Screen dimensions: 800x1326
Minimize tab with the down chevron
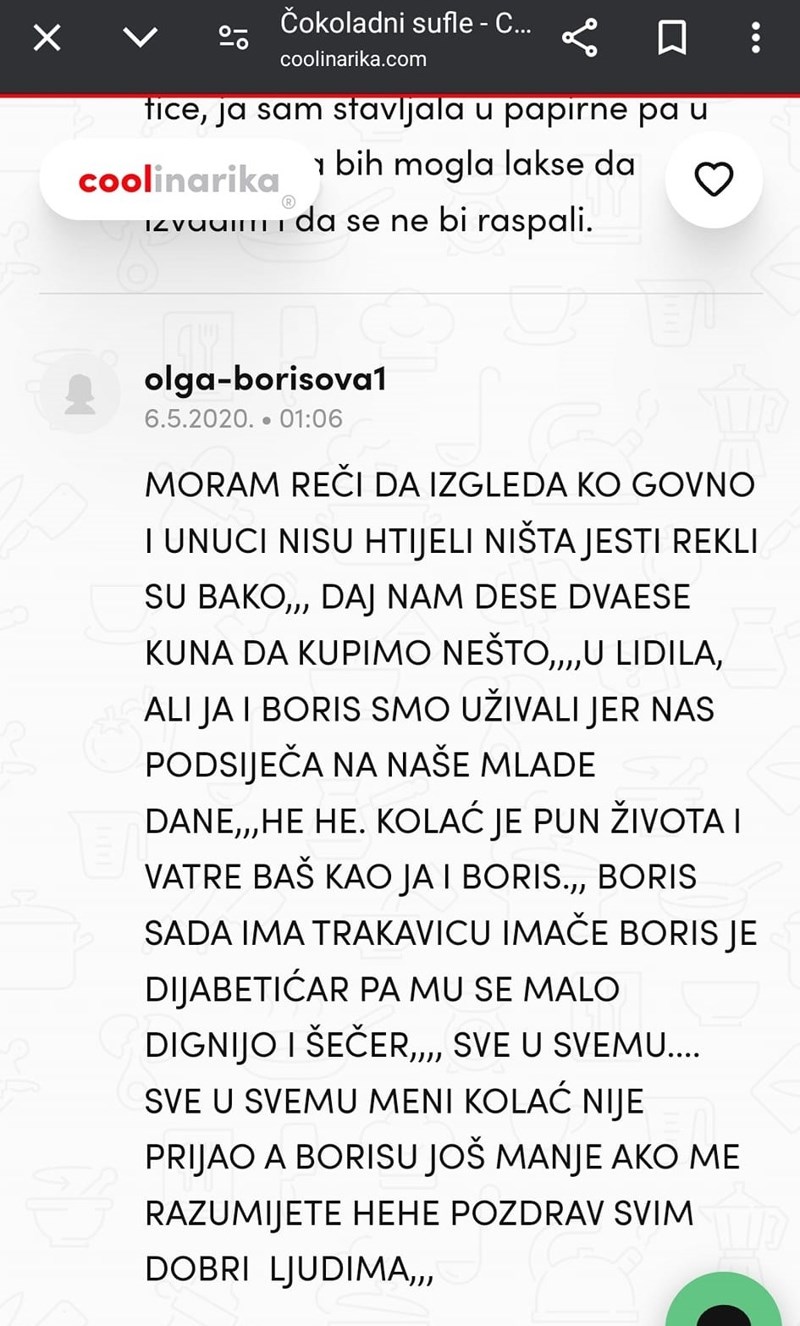141,39
